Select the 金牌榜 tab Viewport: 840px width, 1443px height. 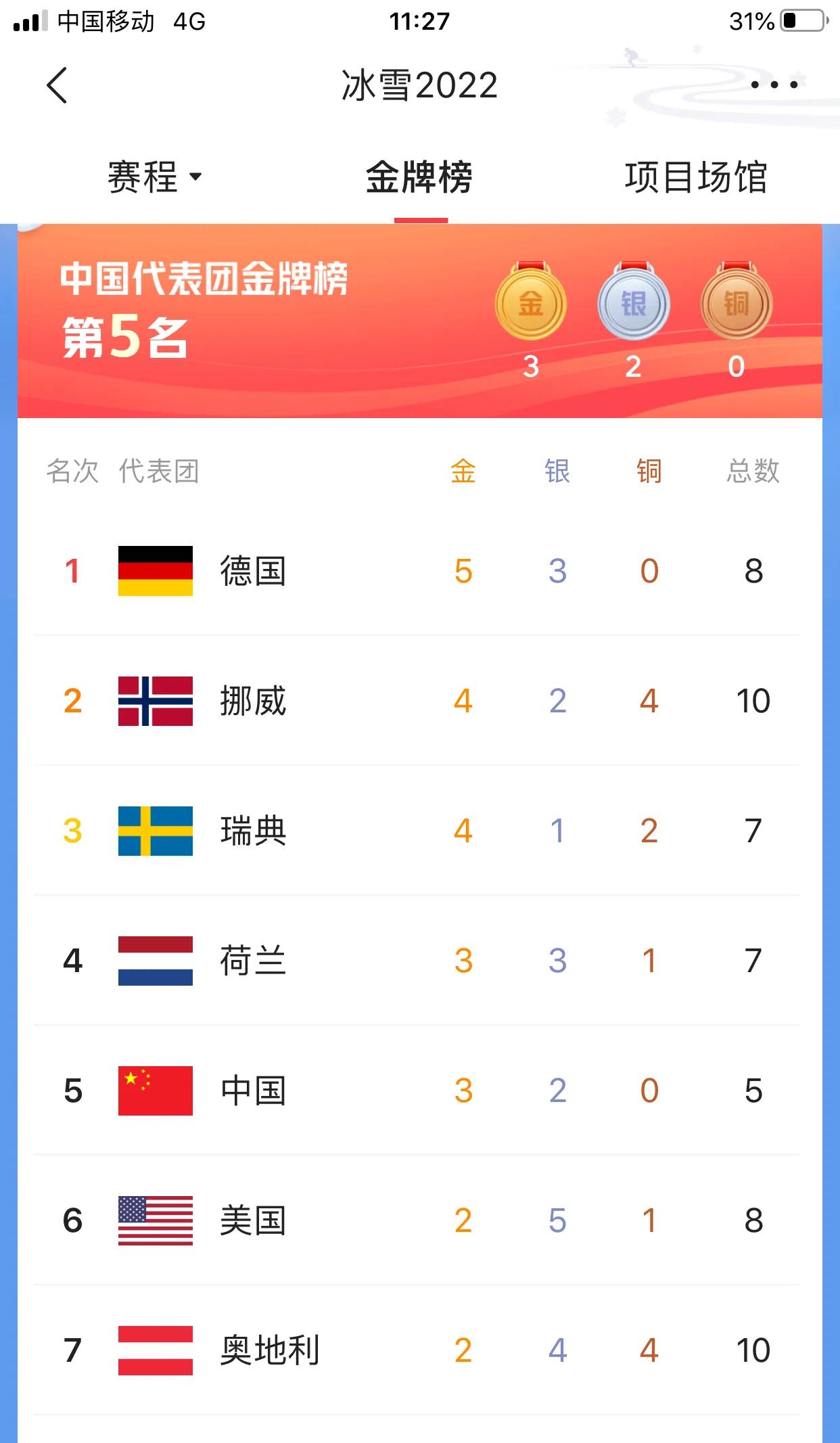click(419, 177)
